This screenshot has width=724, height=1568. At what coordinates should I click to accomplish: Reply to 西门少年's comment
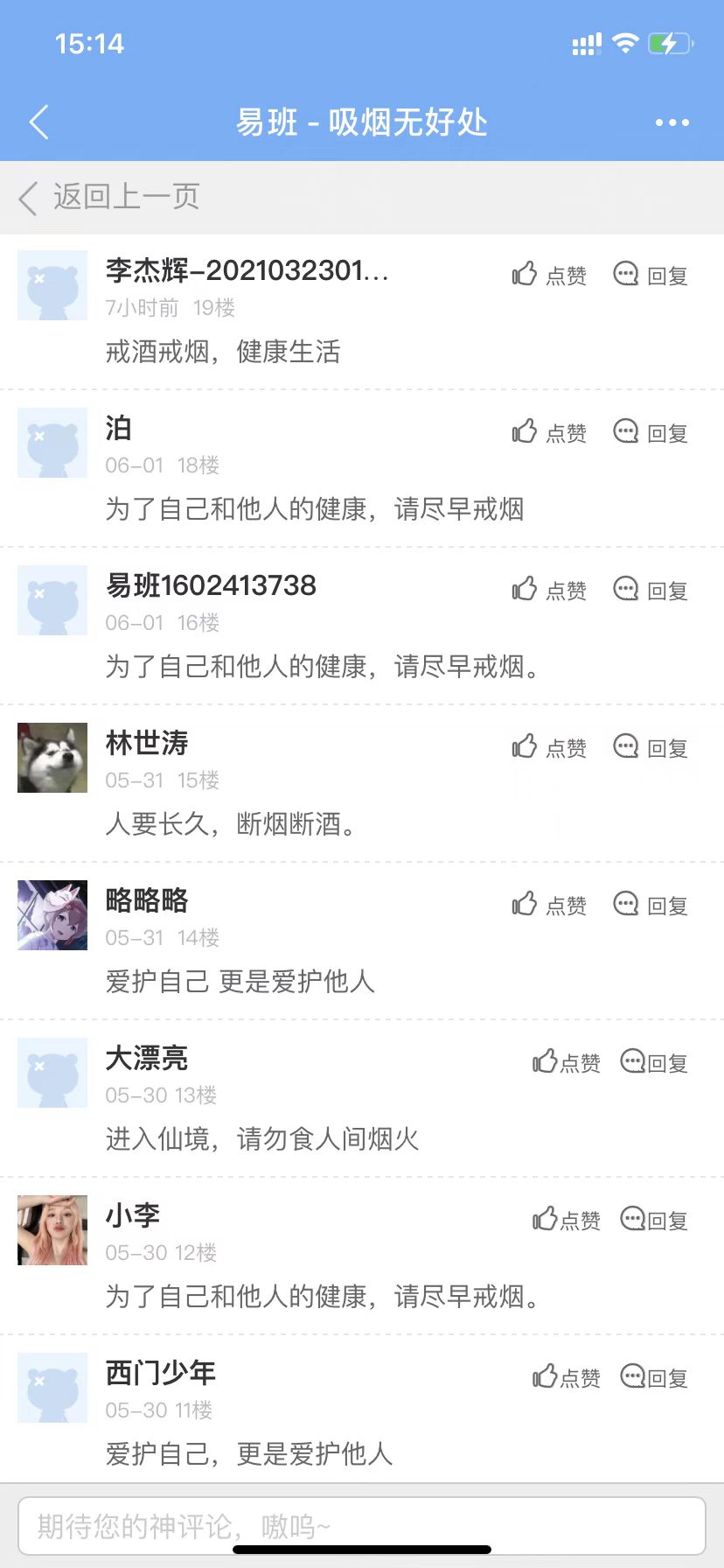pos(654,1378)
